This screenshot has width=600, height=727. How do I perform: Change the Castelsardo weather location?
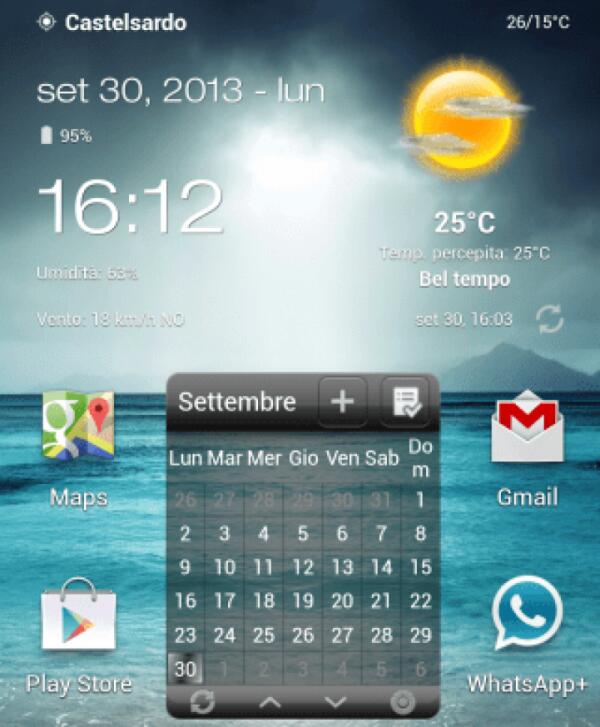[x=112, y=22]
